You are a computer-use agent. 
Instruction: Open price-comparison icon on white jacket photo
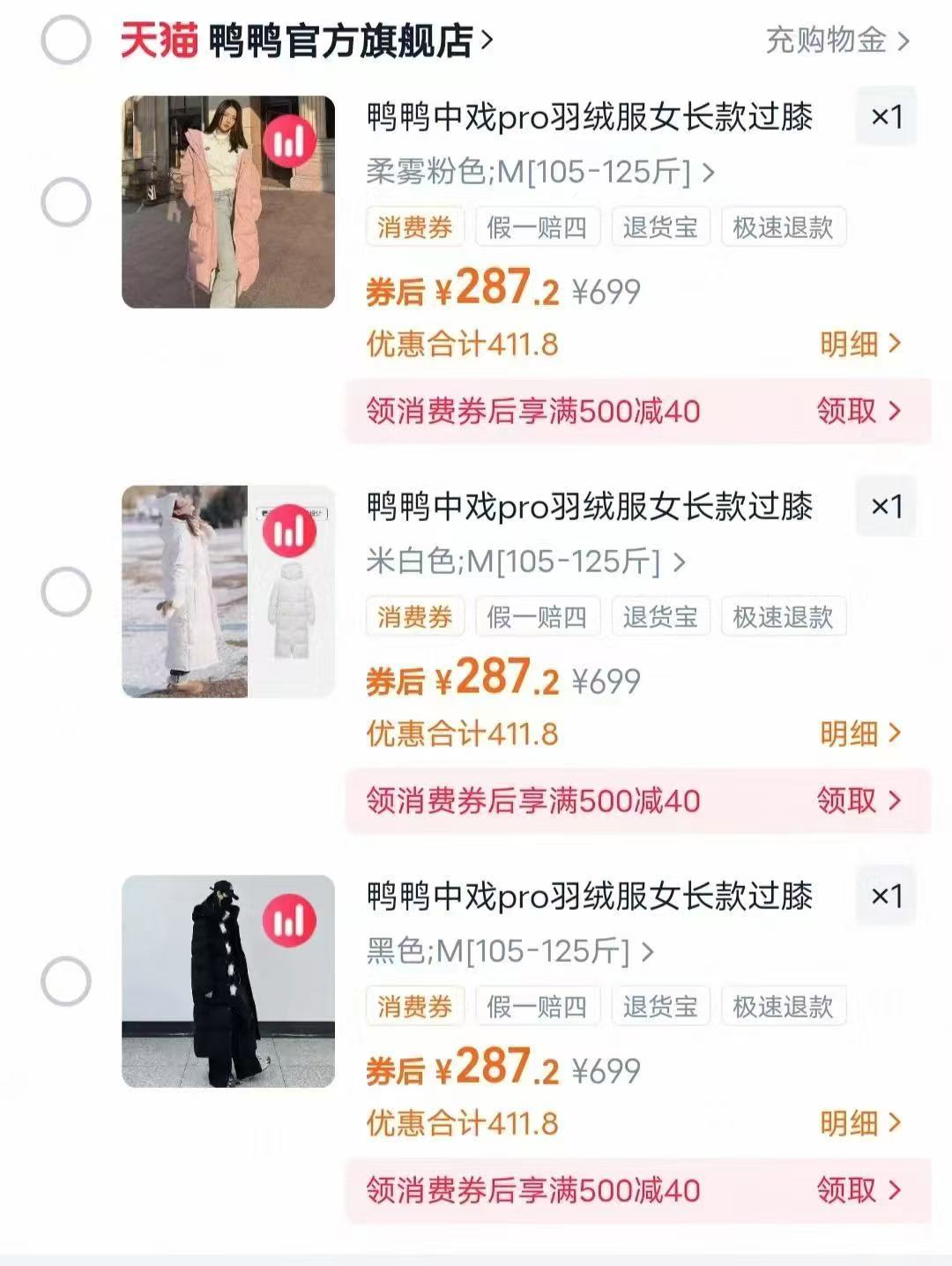pos(291,532)
